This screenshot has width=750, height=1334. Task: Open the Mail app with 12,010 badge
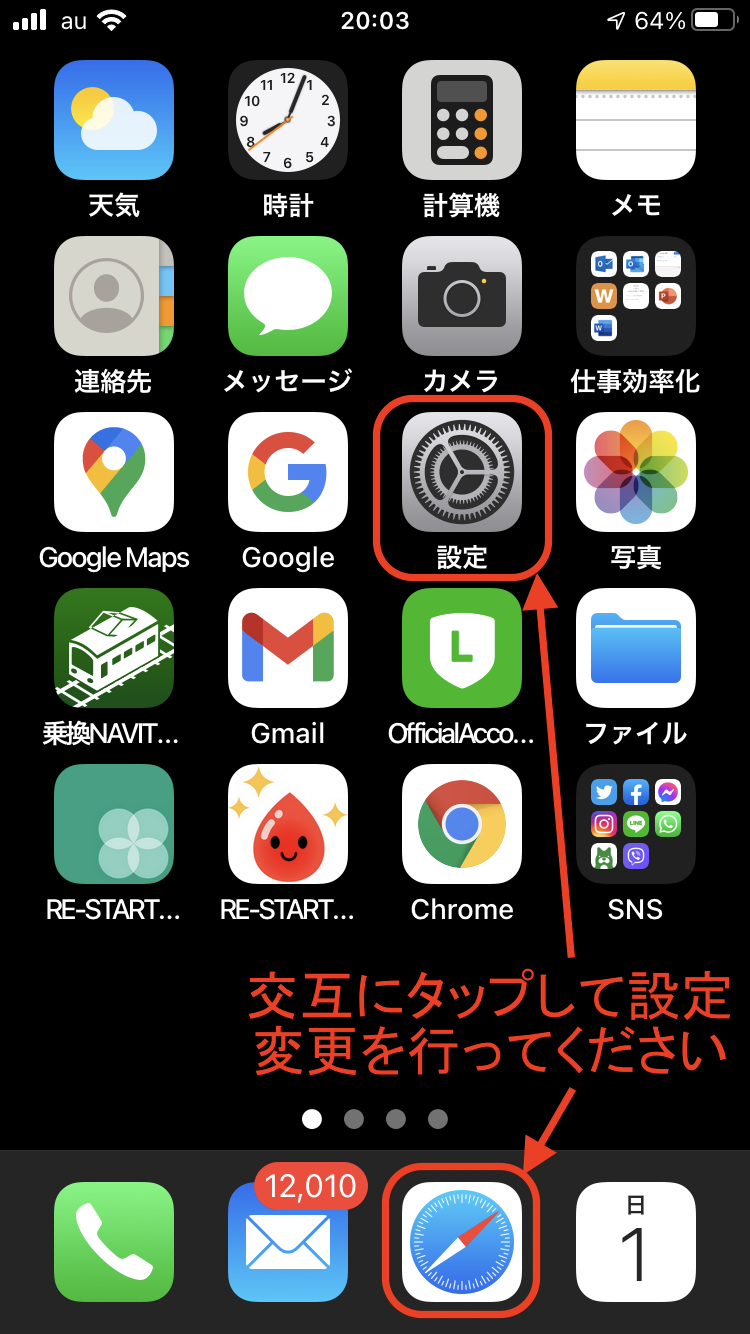click(x=288, y=1241)
